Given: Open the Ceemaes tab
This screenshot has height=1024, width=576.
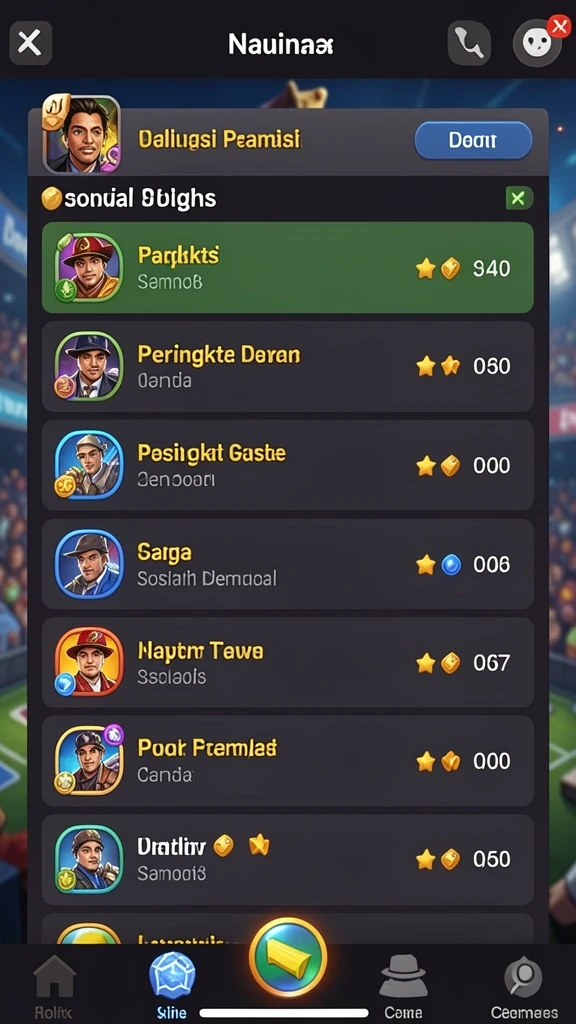Looking at the screenshot, I should 524,986.
